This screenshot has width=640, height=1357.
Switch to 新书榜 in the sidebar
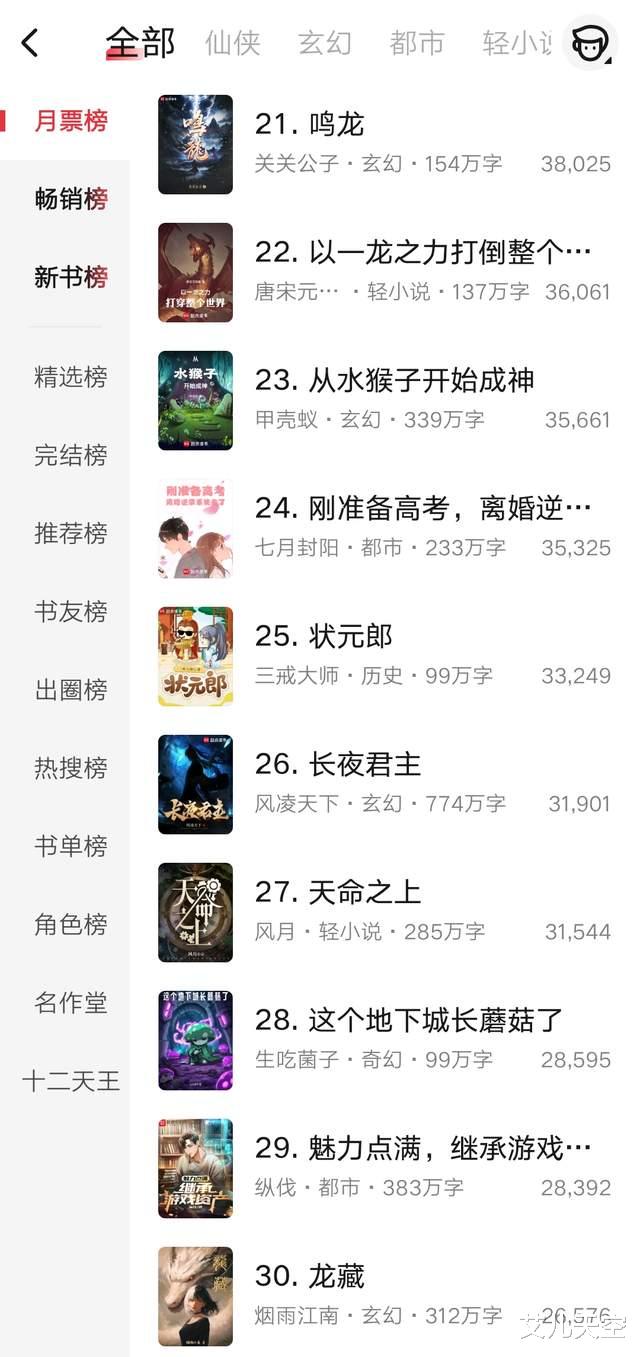point(70,277)
